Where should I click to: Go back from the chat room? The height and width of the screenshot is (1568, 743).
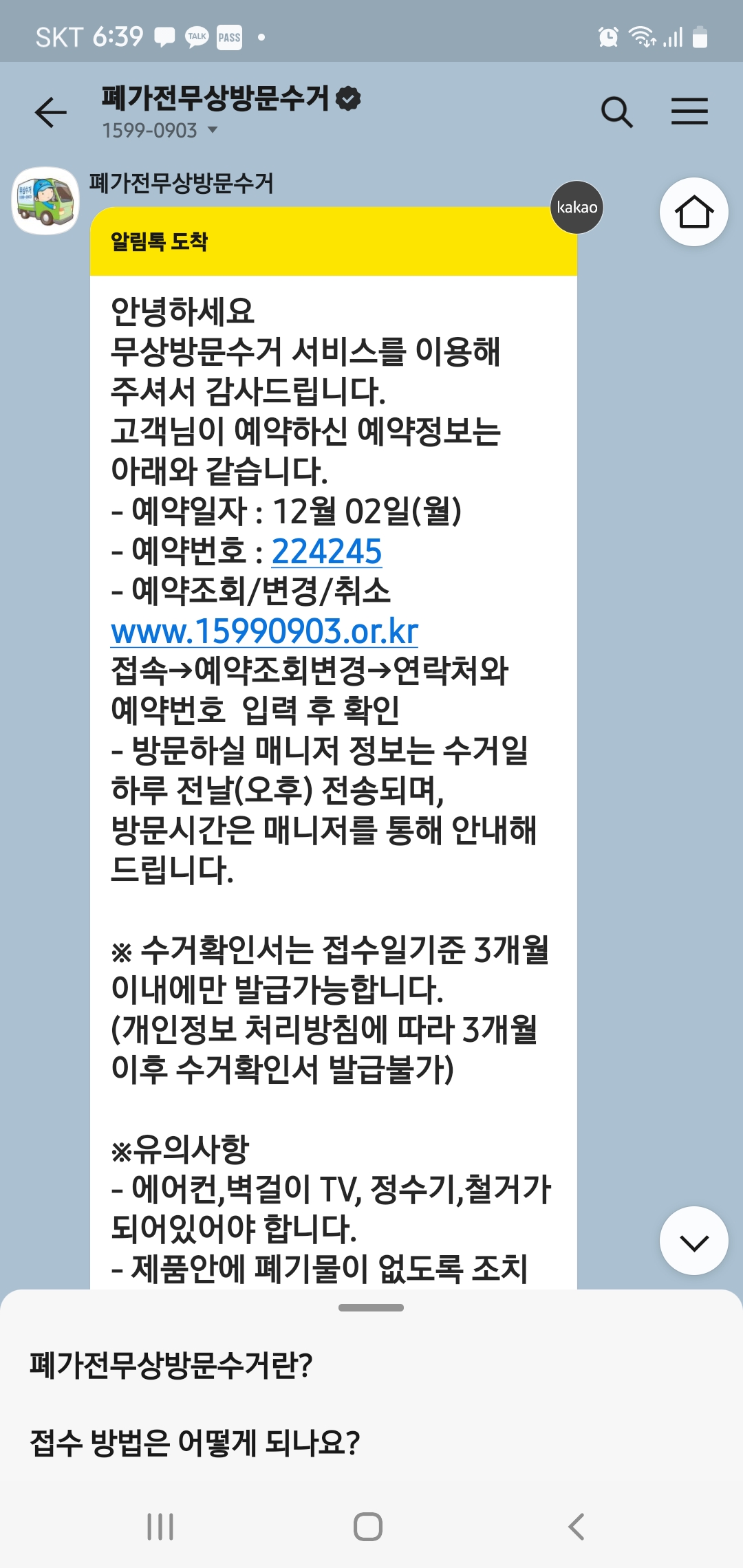tap(51, 112)
